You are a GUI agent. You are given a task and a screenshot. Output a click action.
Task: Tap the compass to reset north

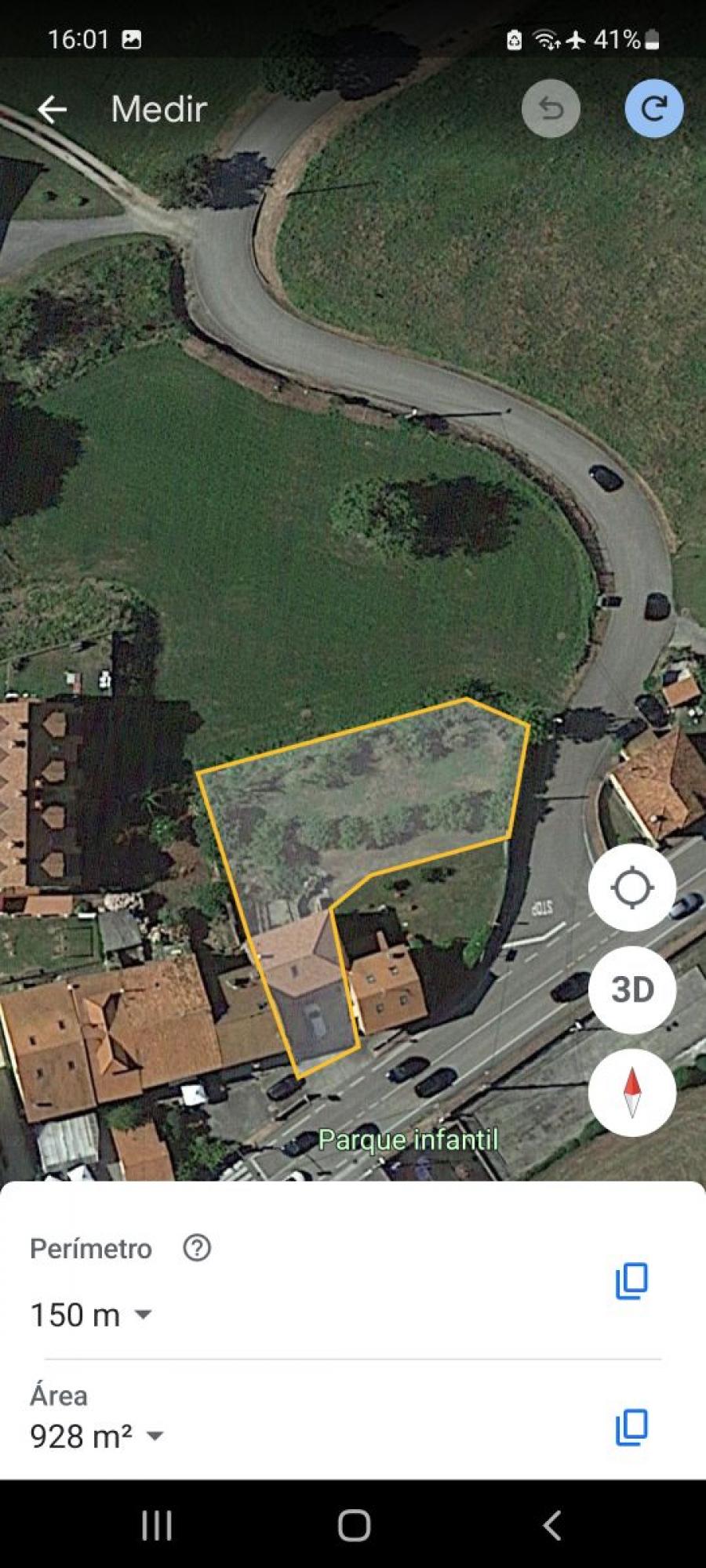pyautogui.click(x=632, y=1092)
